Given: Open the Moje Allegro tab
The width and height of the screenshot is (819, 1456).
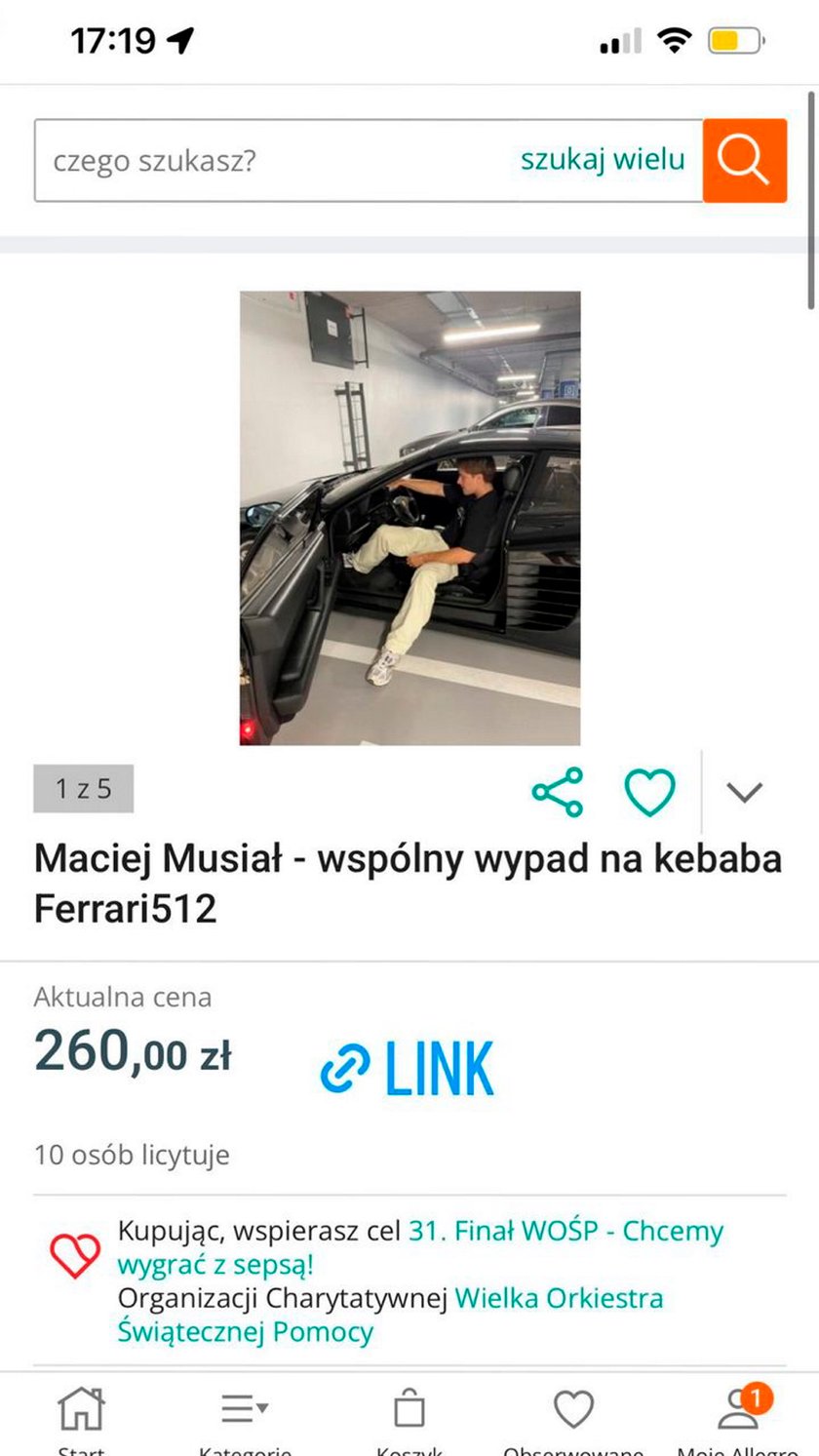Looking at the screenshot, I should tap(738, 1419).
